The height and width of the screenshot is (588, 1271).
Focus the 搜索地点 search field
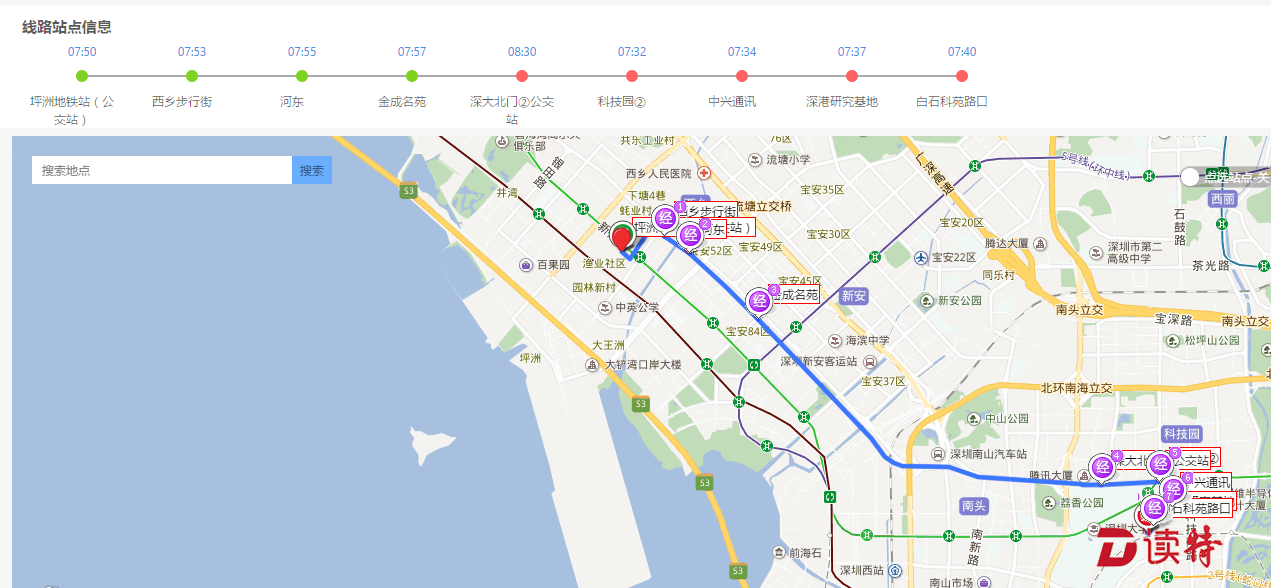162,170
